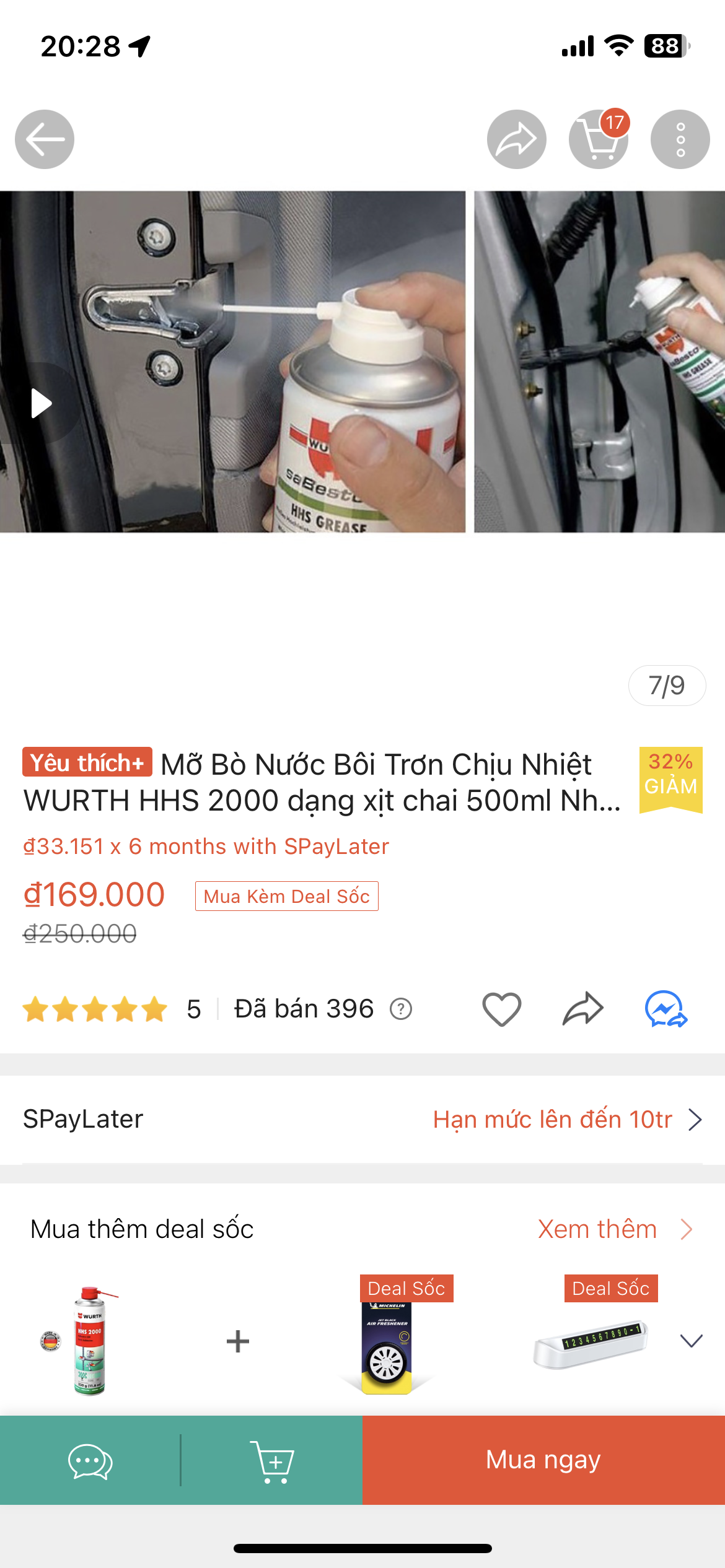Play the product video
This screenshot has width=725, height=1568.
click(41, 403)
